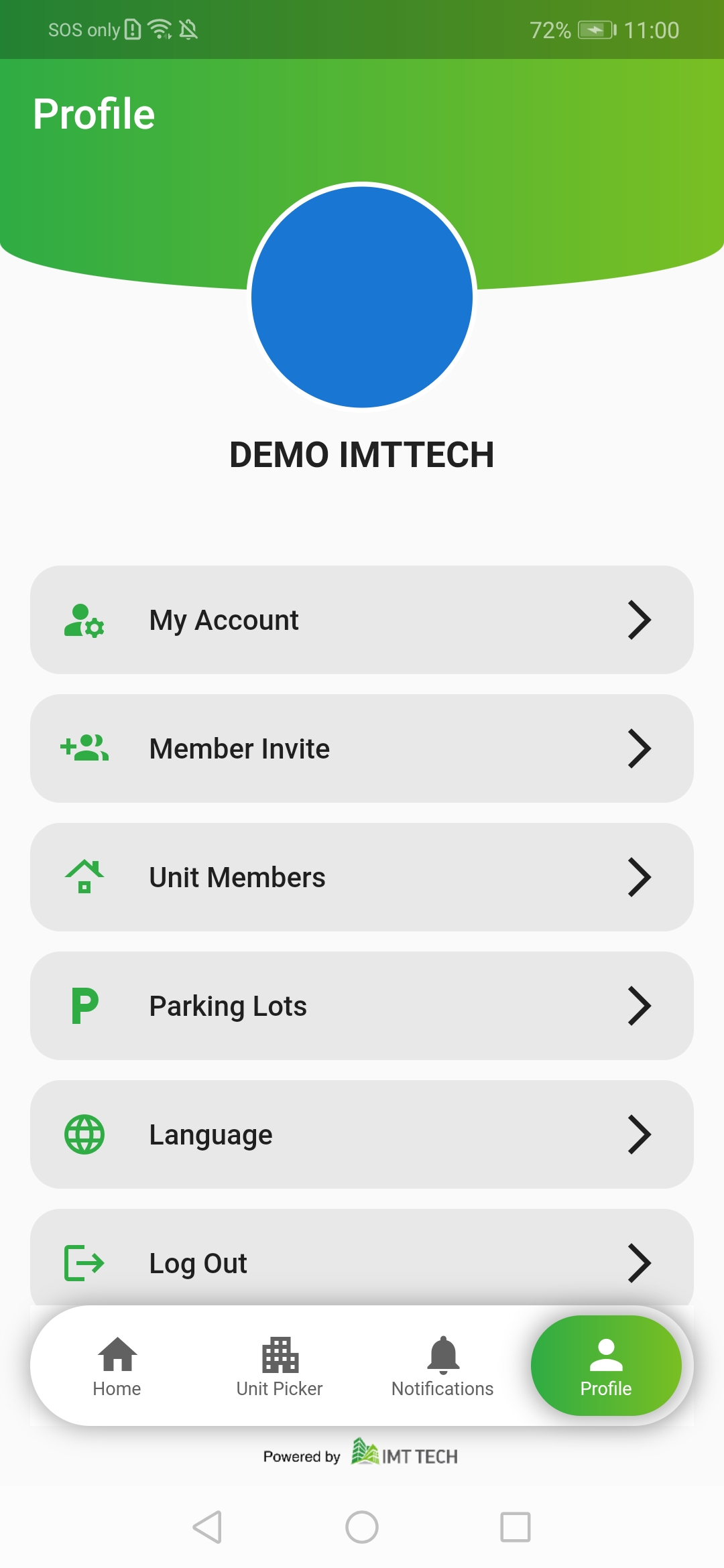Open Parking Lots
This screenshot has height=1568, width=724.
362,1006
